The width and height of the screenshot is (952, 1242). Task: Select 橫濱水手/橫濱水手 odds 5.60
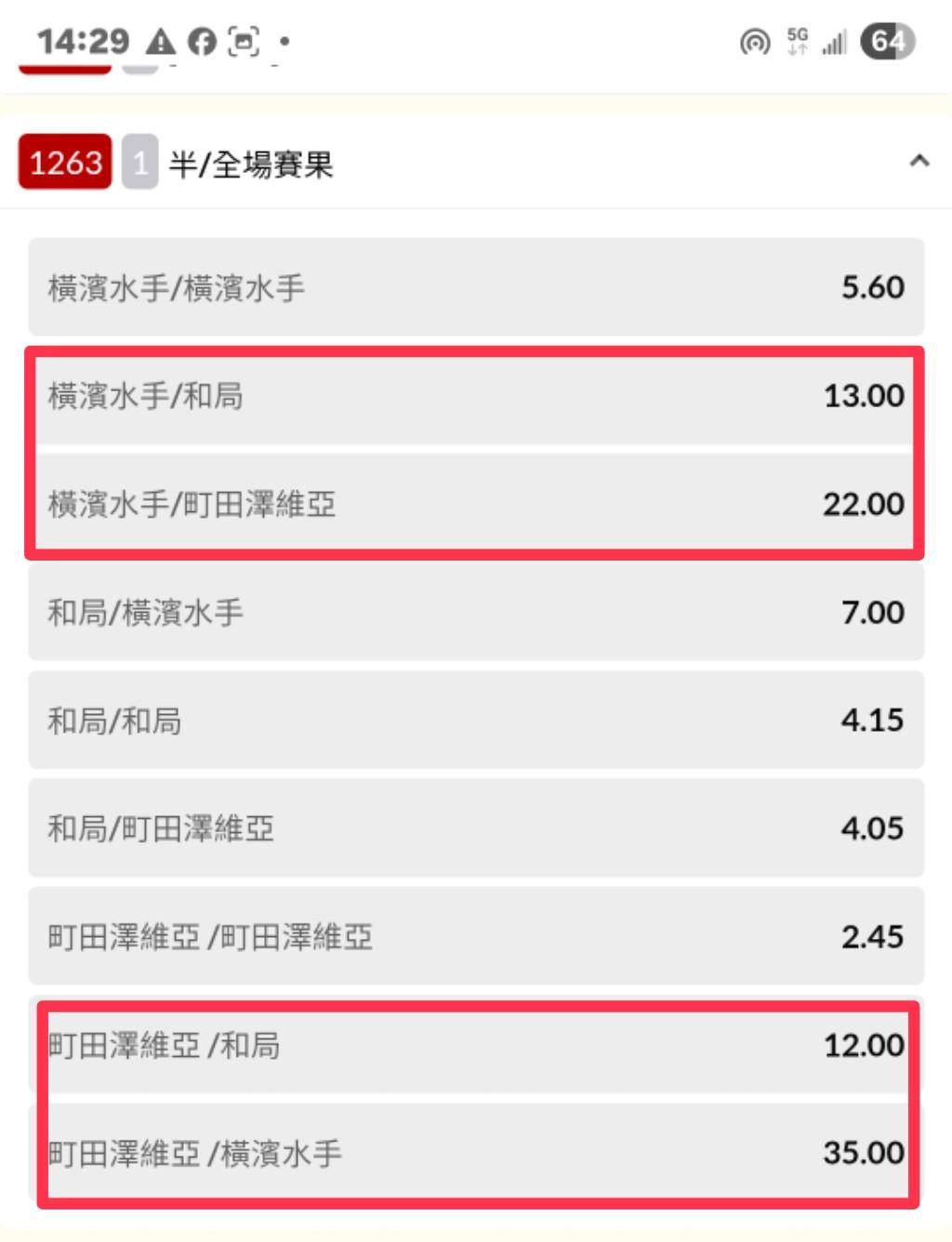click(476, 287)
